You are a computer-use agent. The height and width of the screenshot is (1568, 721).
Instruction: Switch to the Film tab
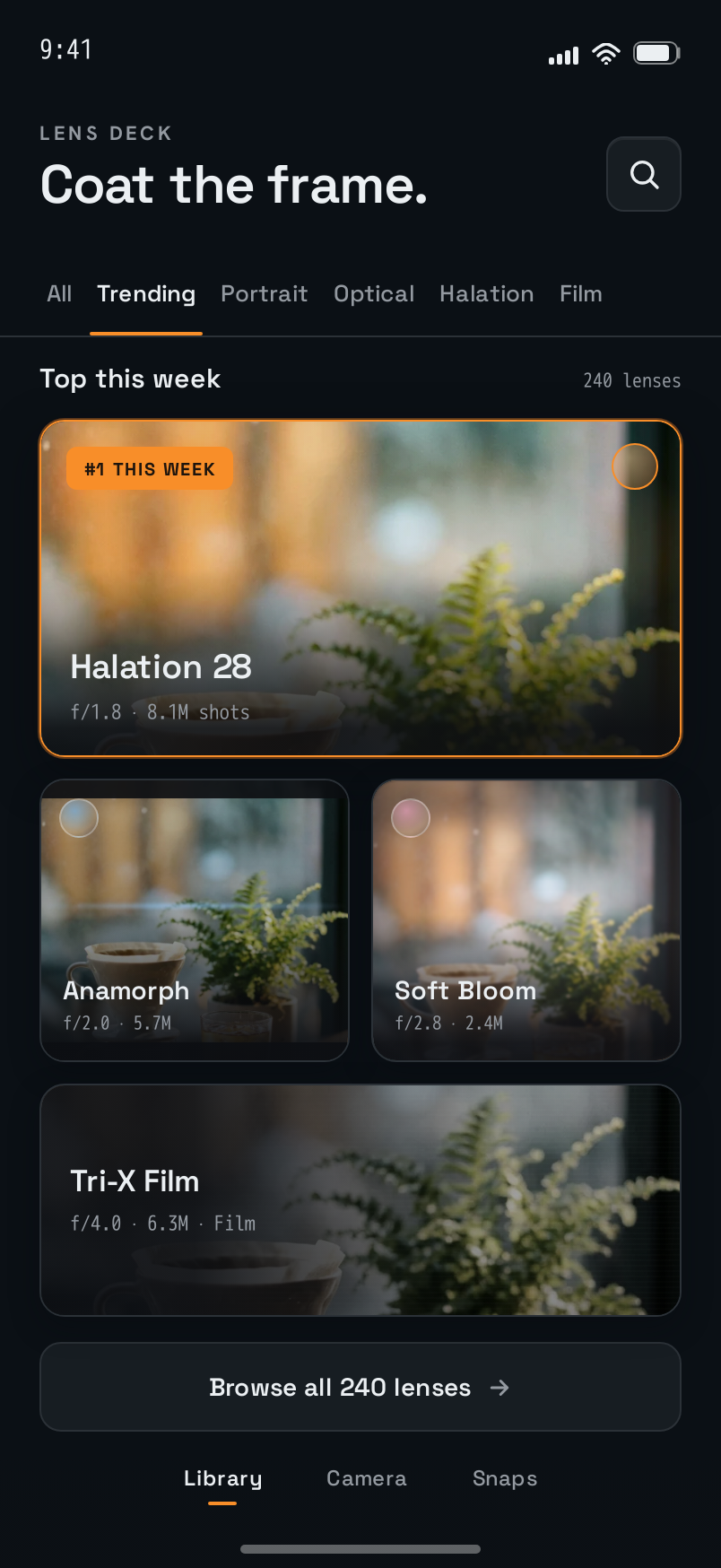(x=581, y=294)
